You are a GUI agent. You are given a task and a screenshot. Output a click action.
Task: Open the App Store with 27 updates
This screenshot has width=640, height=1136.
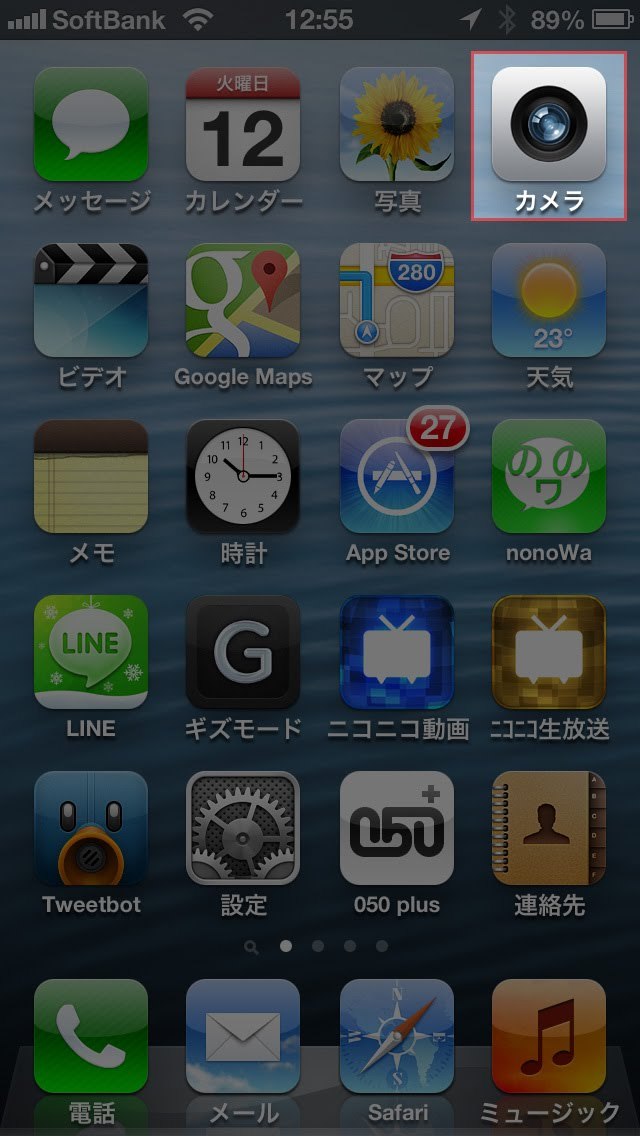pyautogui.click(x=396, y=476)
